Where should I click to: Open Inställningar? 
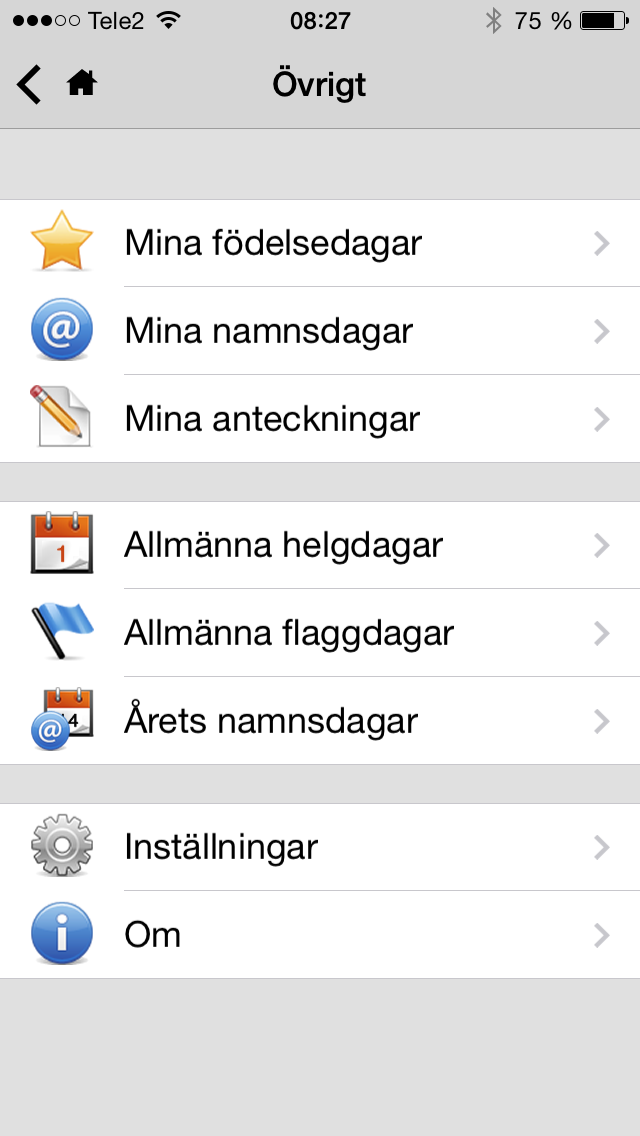pyautogui.click(x=320, y=847)
